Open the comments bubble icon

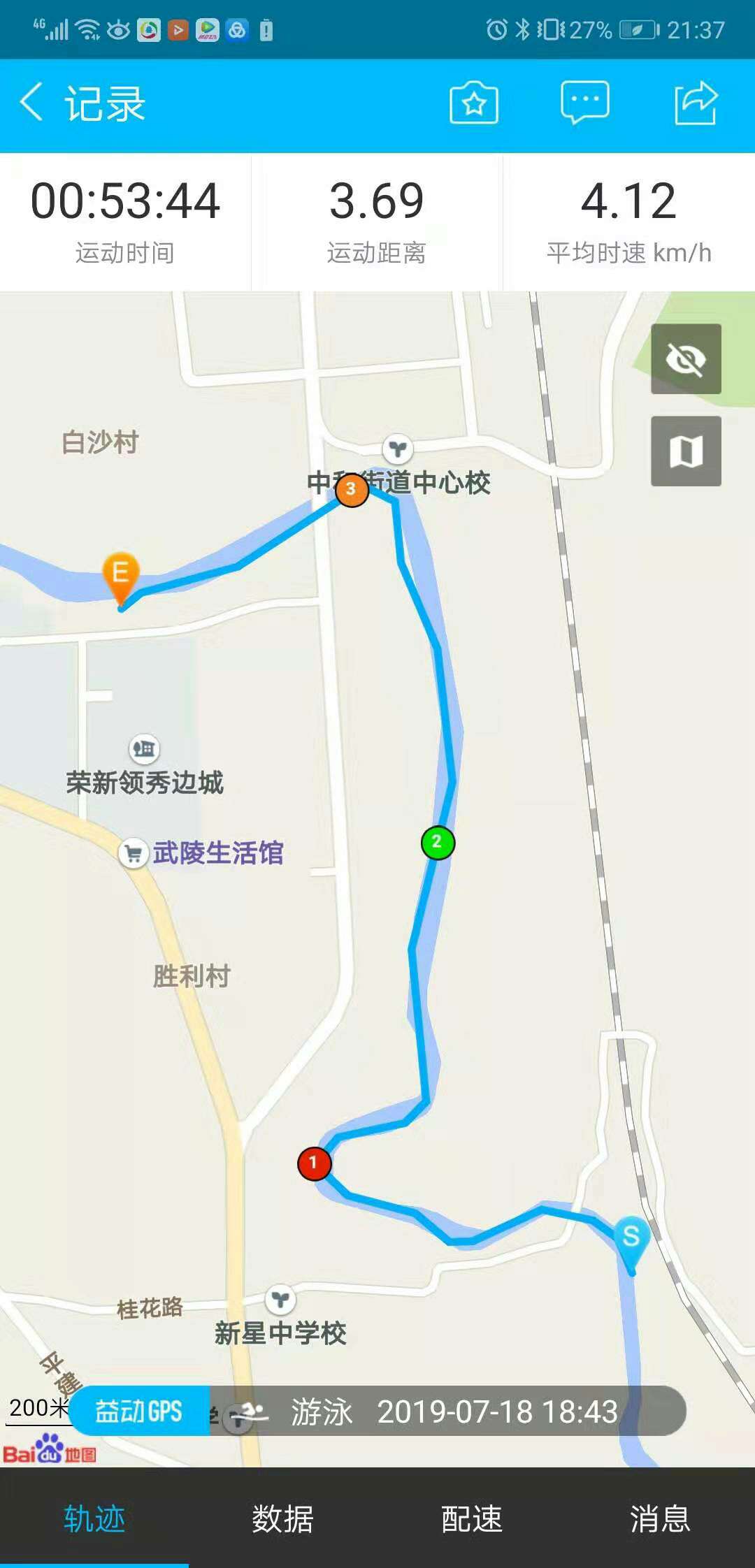584,103
